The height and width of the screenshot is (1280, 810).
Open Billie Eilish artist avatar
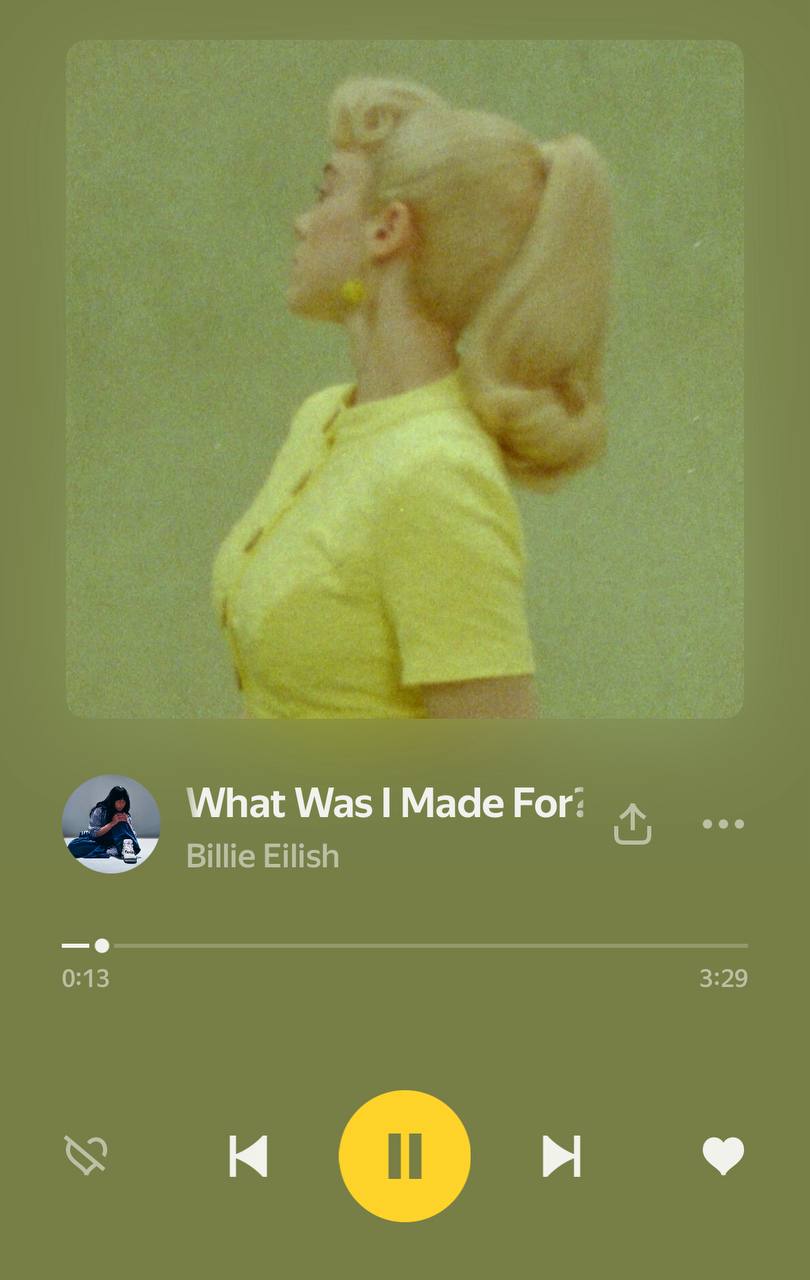pos(111,824)
